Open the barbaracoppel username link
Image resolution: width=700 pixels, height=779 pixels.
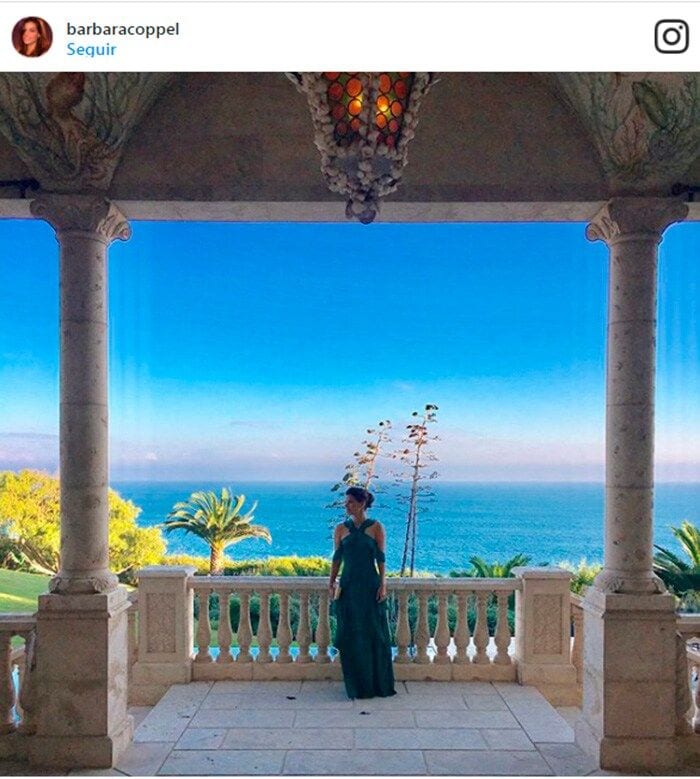122,29
